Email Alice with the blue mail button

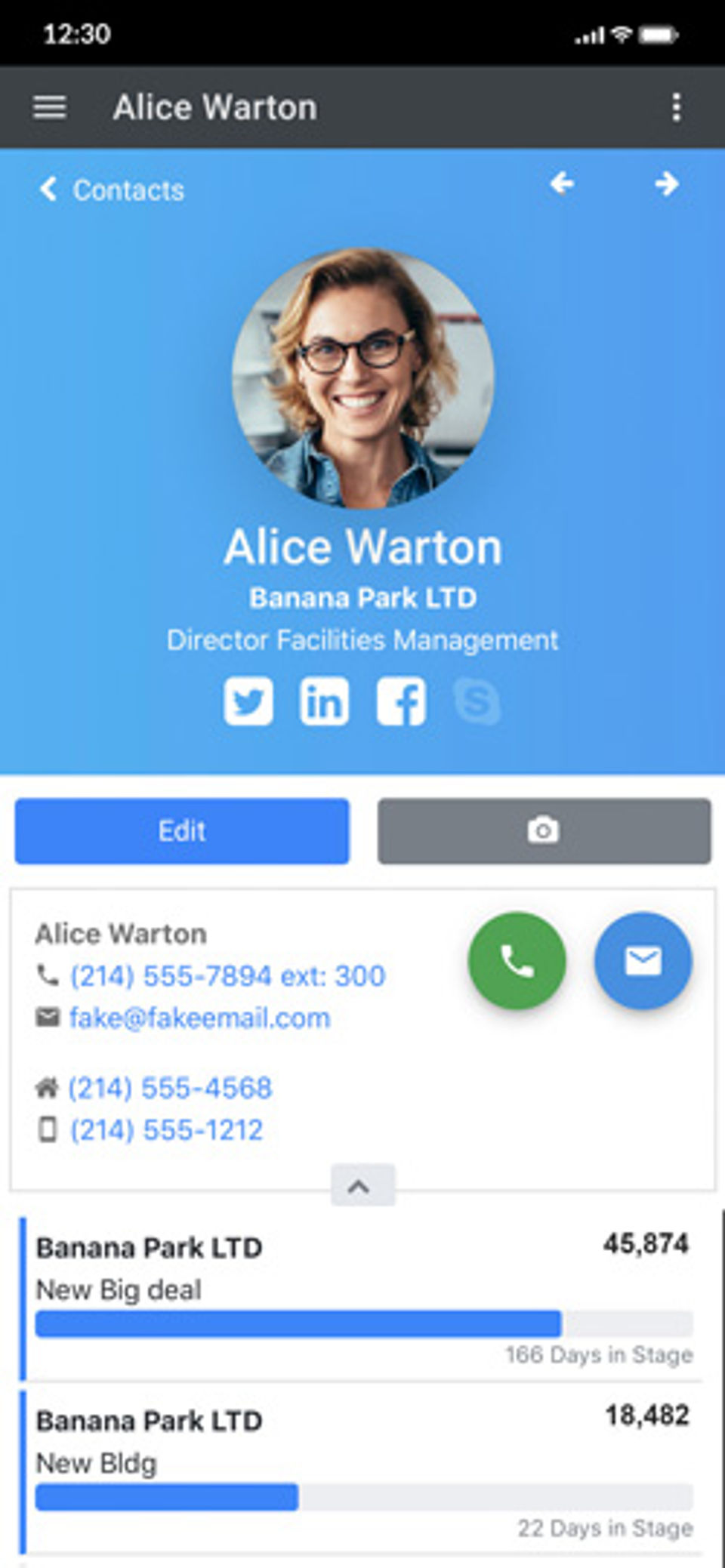pos(643,961)
